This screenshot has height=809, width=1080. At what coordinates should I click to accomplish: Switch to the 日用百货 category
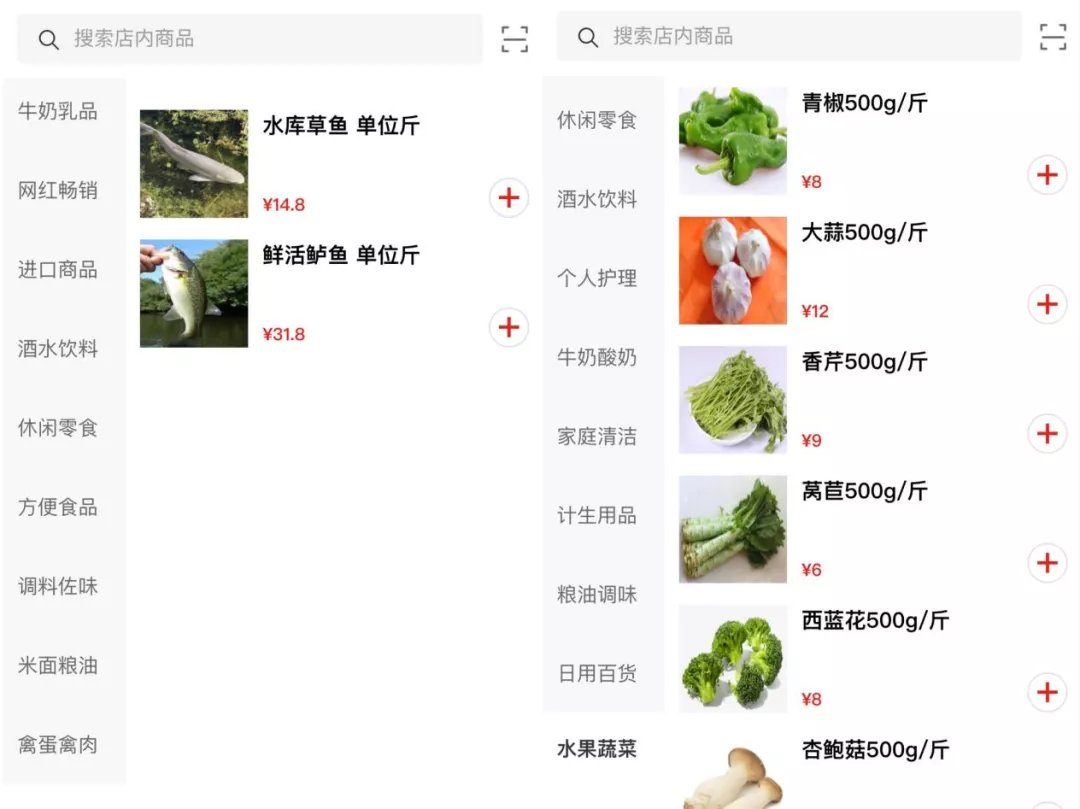pos(597,673)
